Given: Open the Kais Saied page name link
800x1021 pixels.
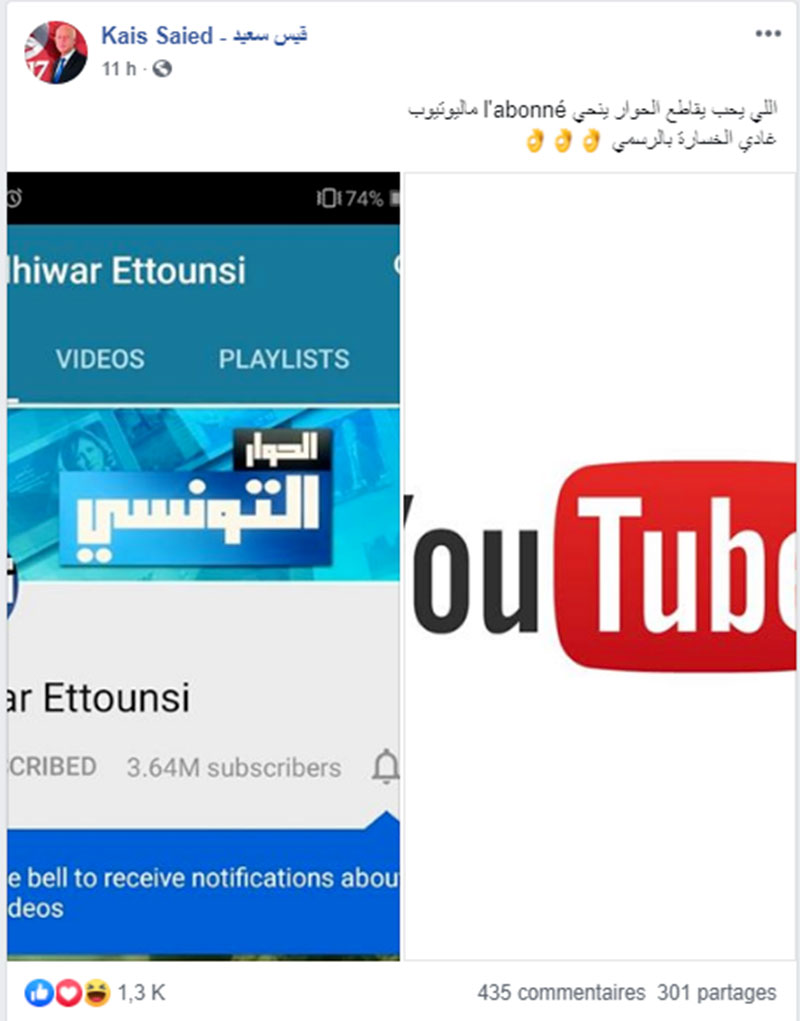Looking at the screenshot, I should coord(204,37).
